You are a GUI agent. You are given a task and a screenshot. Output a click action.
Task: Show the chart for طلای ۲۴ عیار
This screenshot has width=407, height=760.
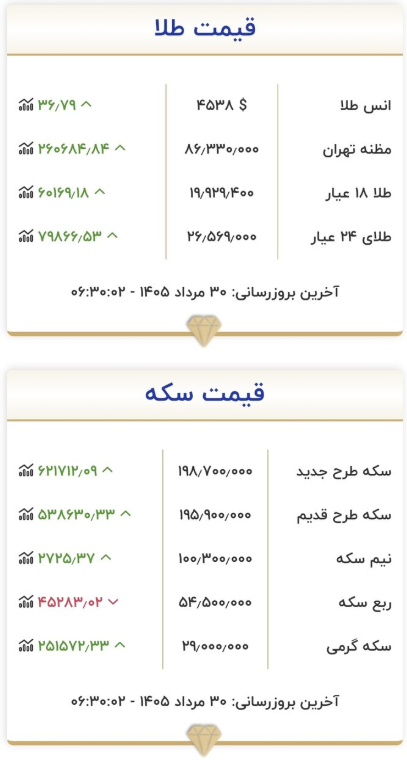pyautogui.click(x=26, y=236)
